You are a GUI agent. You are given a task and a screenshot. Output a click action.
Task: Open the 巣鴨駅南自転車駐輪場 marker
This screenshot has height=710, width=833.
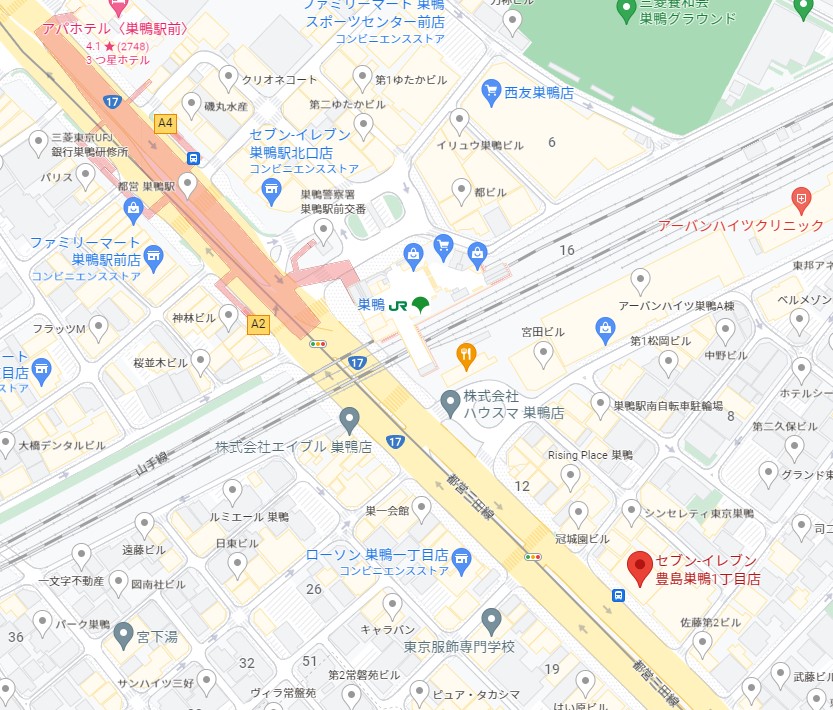[x=600, y=404]
